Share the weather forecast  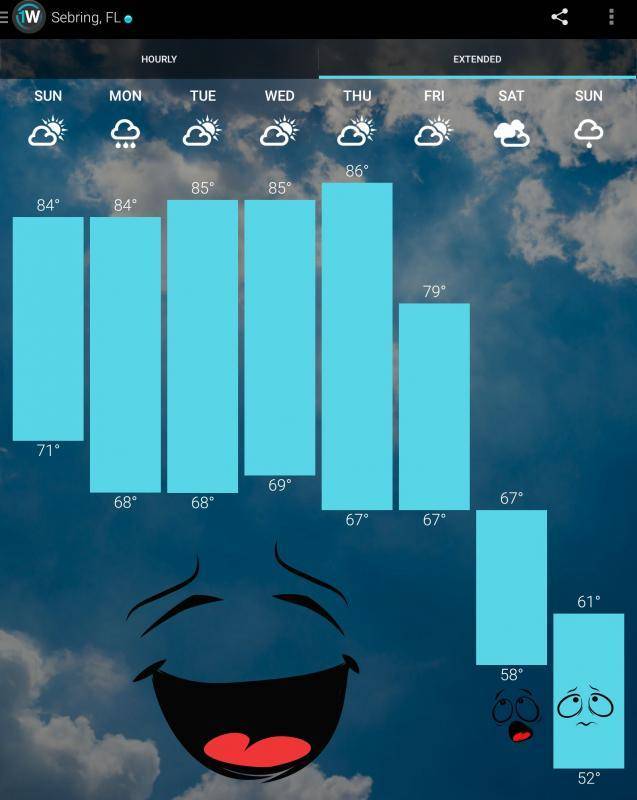[x=560, y=17]
